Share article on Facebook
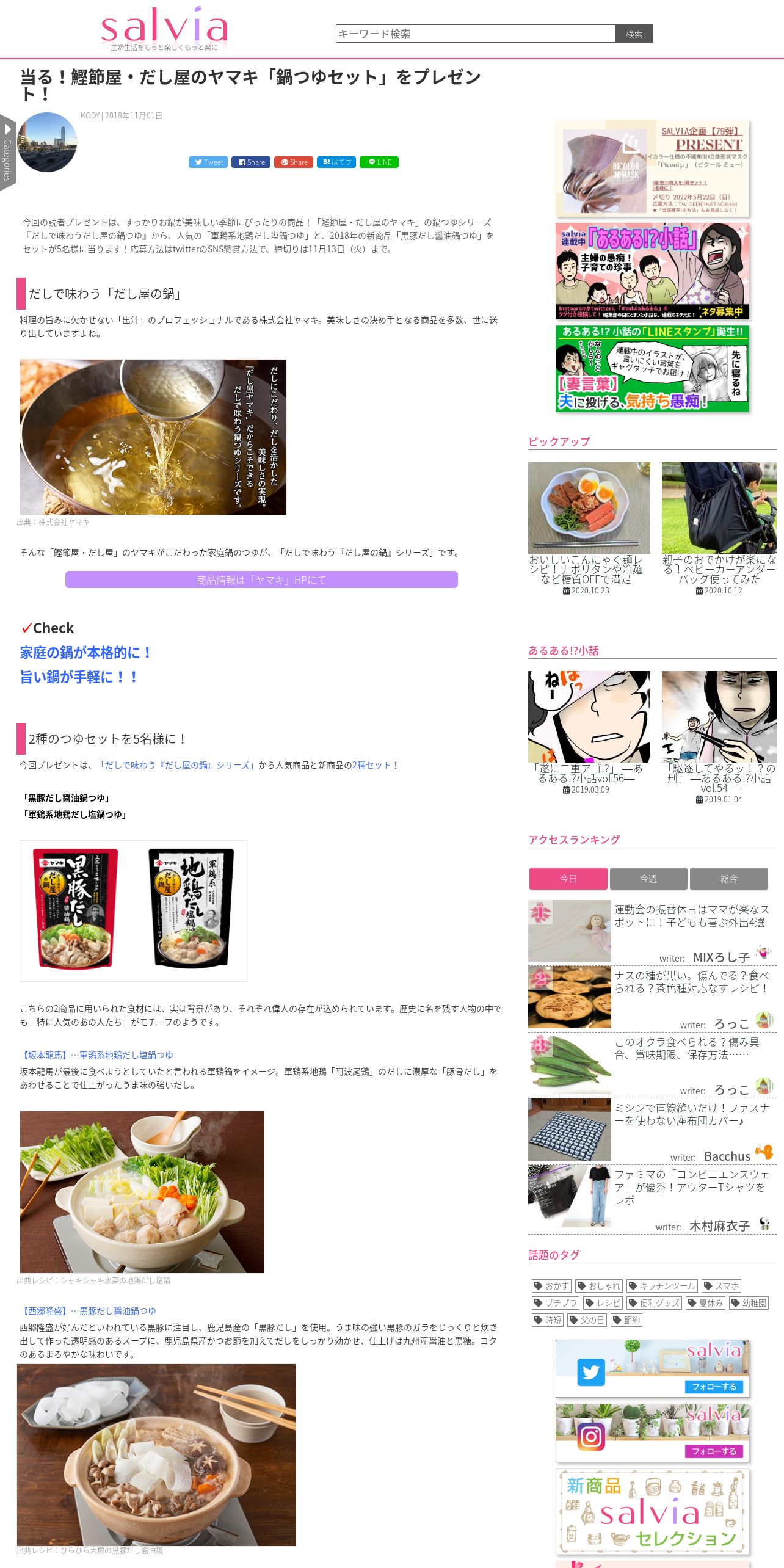The width and height of the screenshot is (784, 1568). click(251, 162)
